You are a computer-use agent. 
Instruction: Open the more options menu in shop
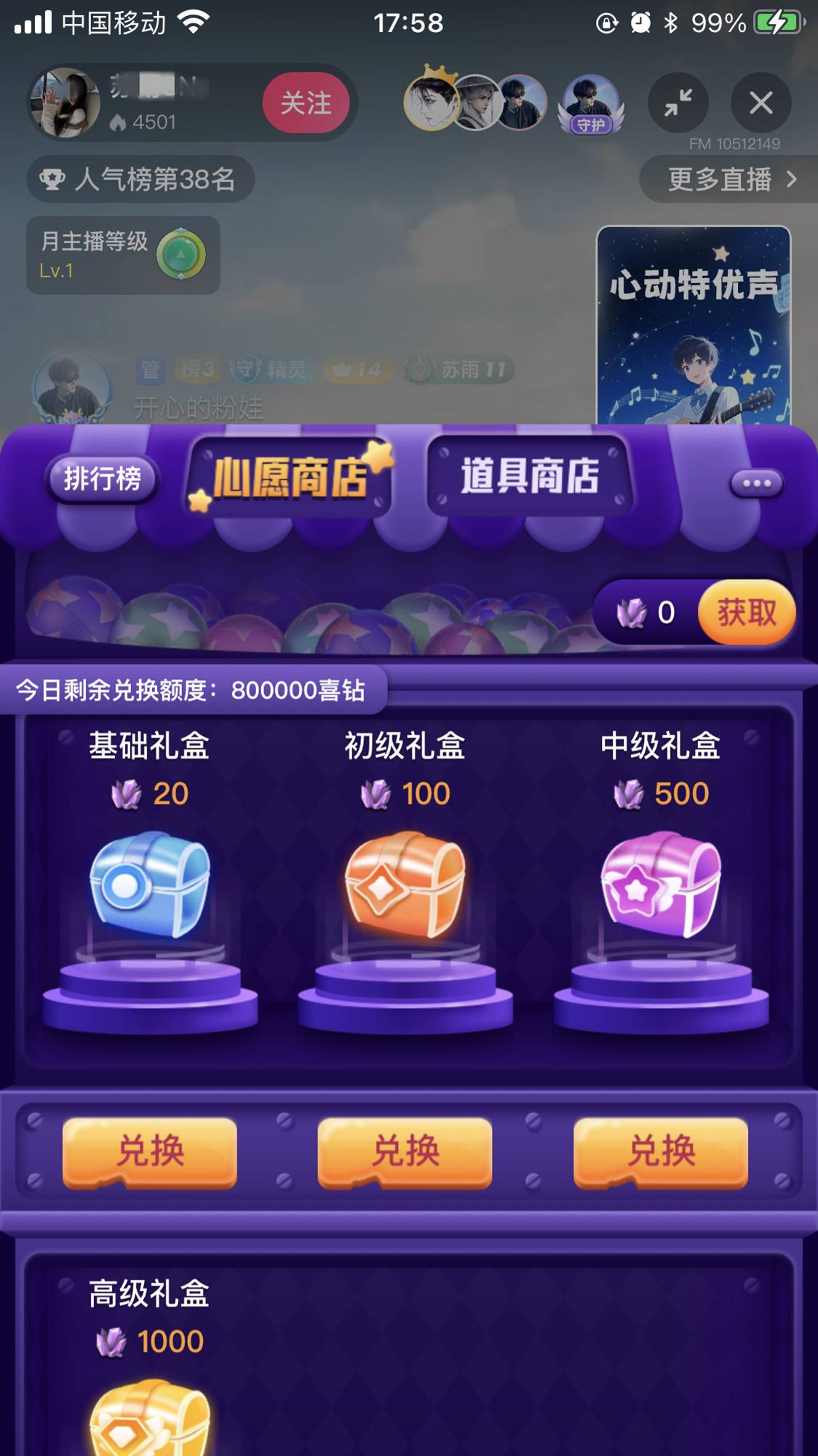point(756,483)
